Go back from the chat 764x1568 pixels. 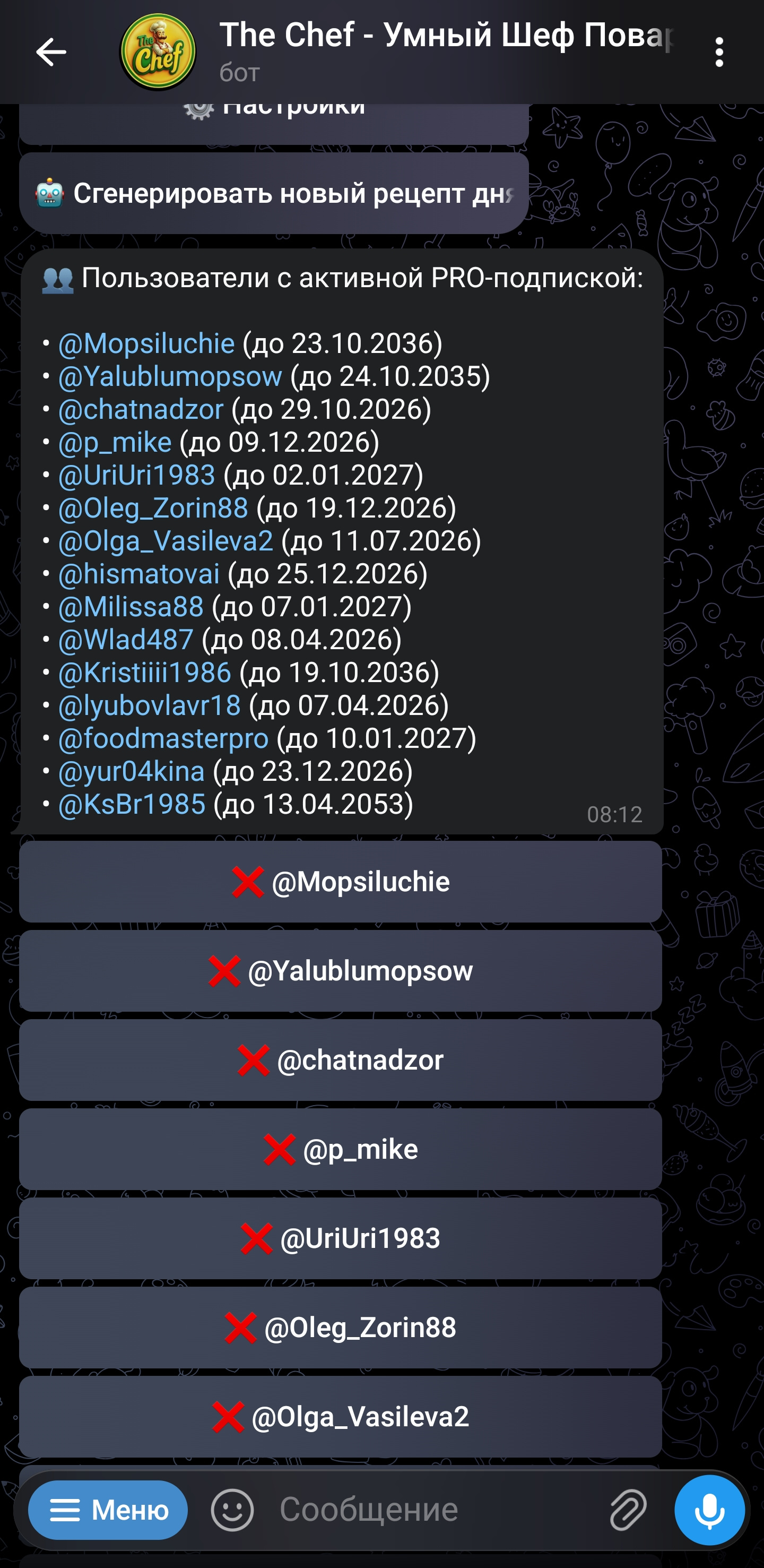pos(50,51)
